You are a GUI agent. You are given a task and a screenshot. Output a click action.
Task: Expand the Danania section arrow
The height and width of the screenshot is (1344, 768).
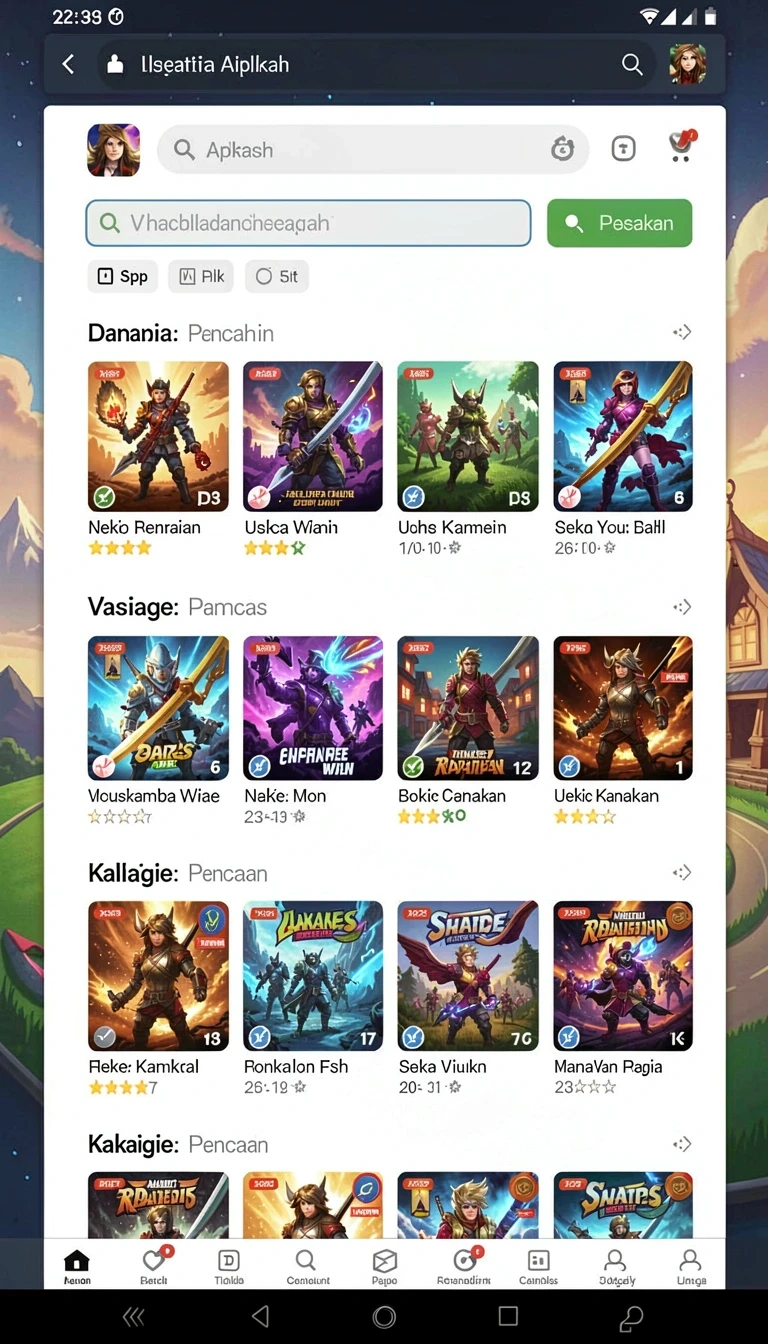click(682, 333)
